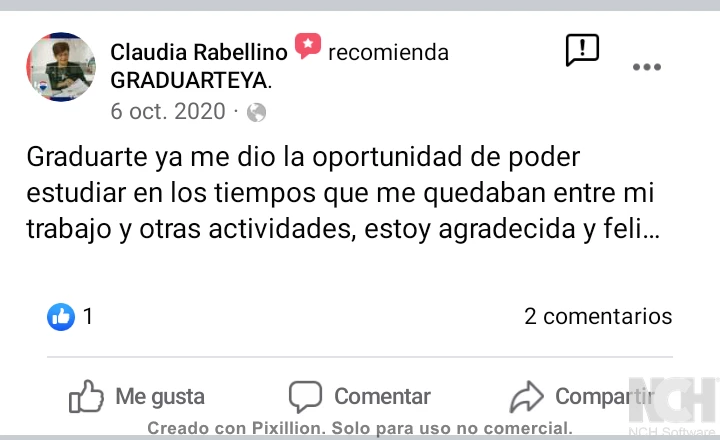Tap Comentar to write a comment

click(x=360, y=396)
